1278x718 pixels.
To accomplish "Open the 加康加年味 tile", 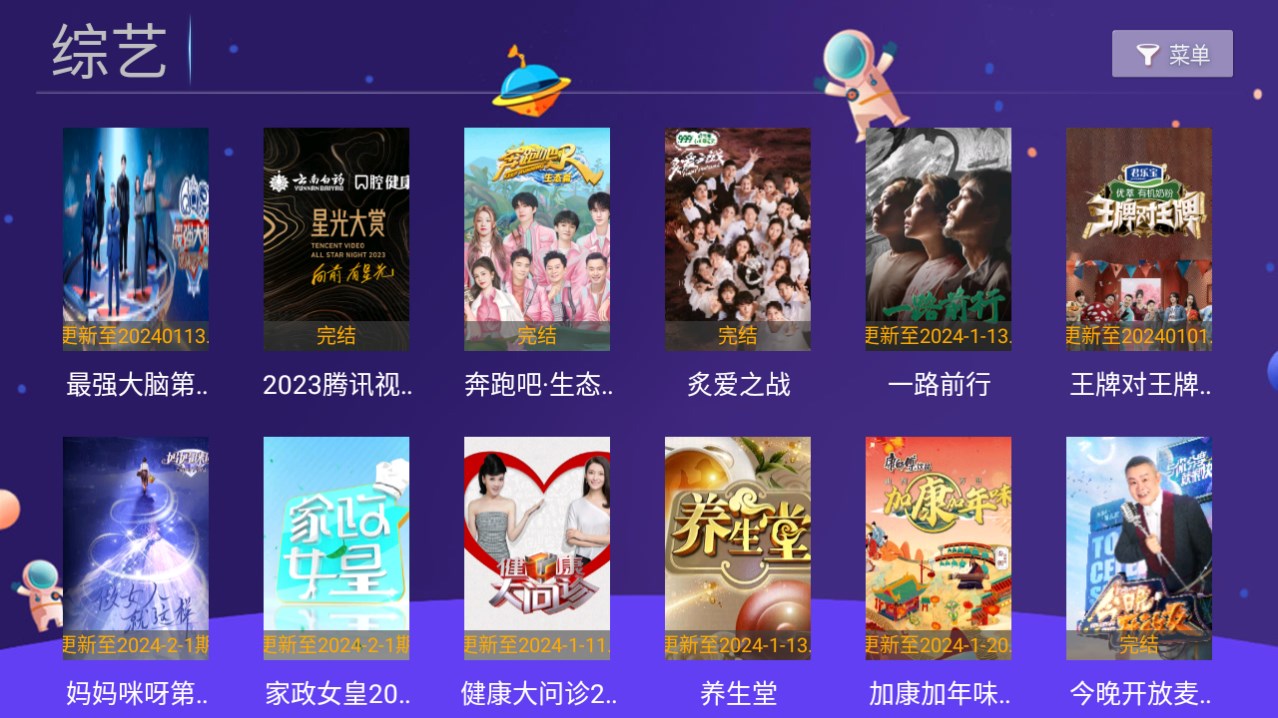I will click(938, 548).
